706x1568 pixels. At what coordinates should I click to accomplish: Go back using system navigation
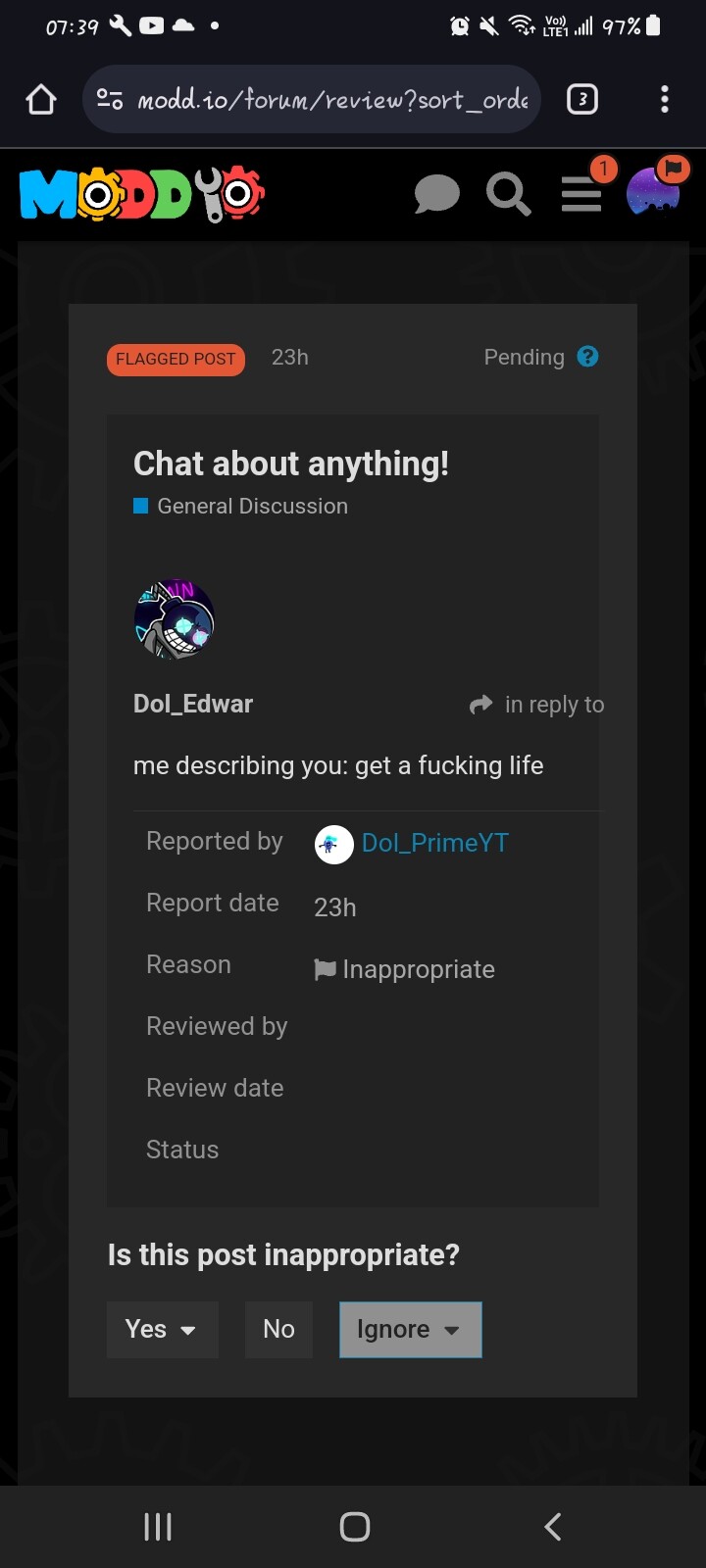pos(553,1526)
